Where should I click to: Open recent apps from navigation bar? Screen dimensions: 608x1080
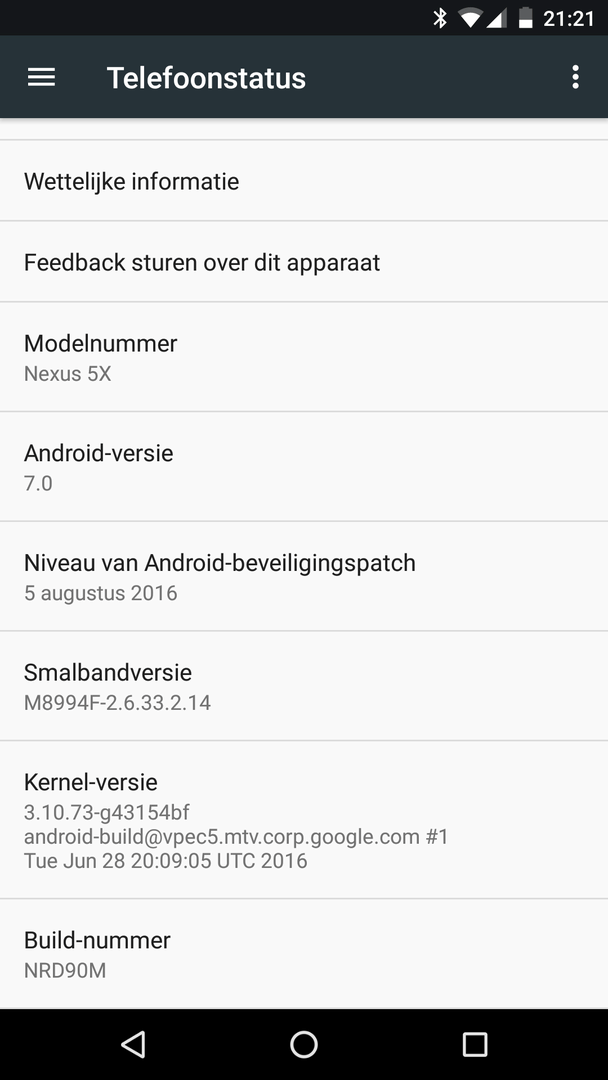[475, 1044]
